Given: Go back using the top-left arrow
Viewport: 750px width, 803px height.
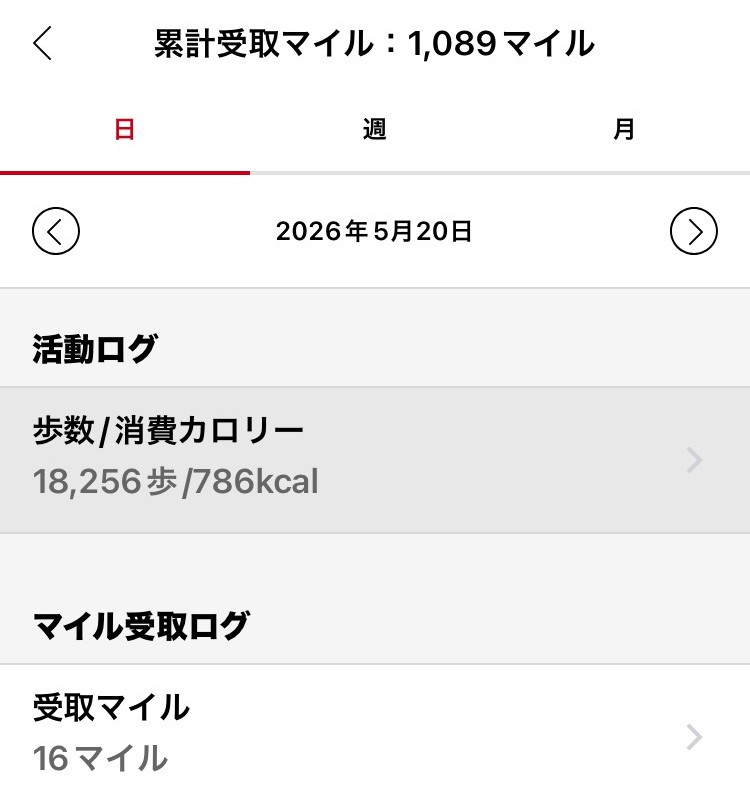Looking at the screenshot, I should [42, 44].
